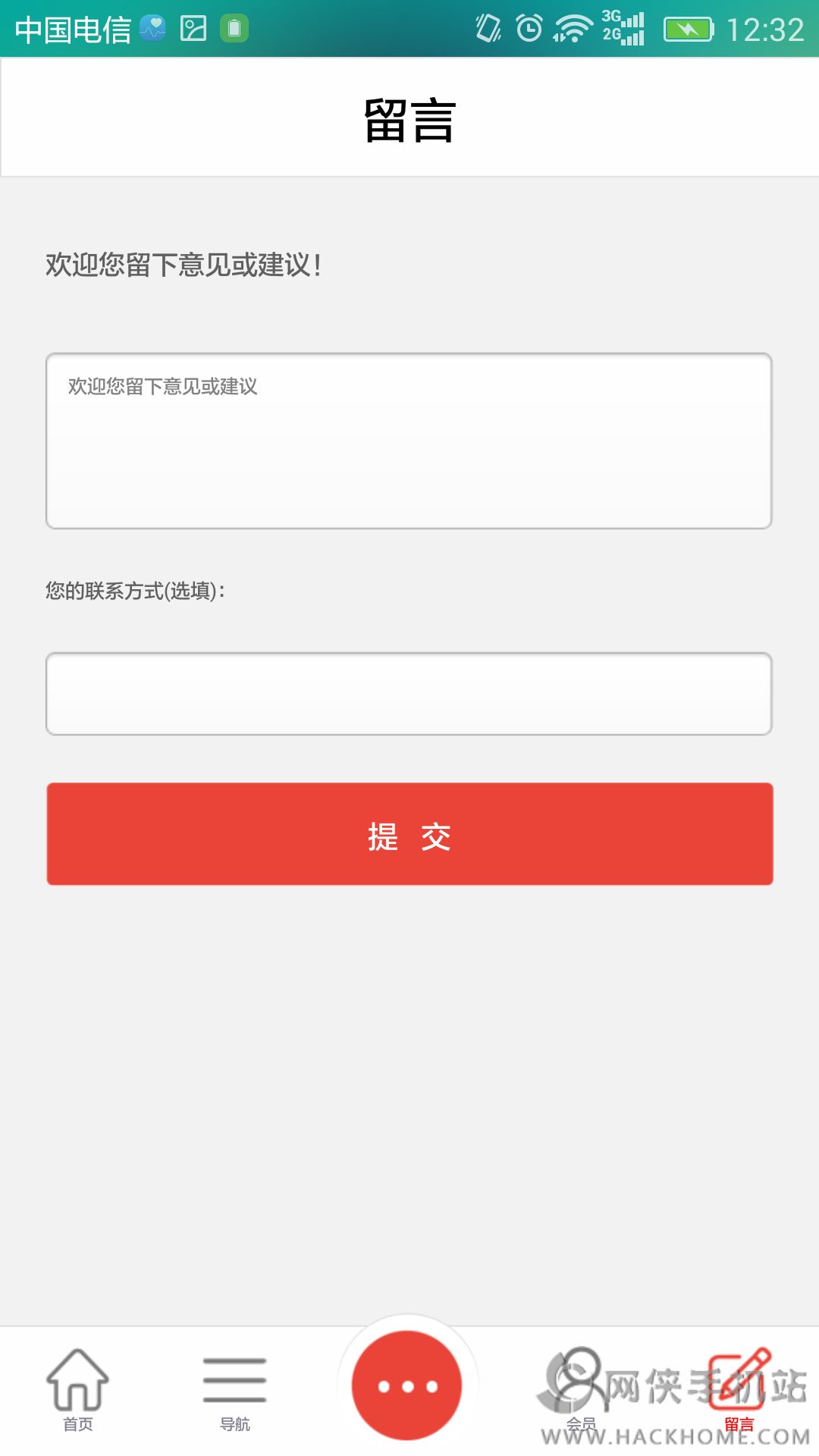Go to the 首页 home tab
This screenshot has width=819, height=1456.
click(78, 1390)
